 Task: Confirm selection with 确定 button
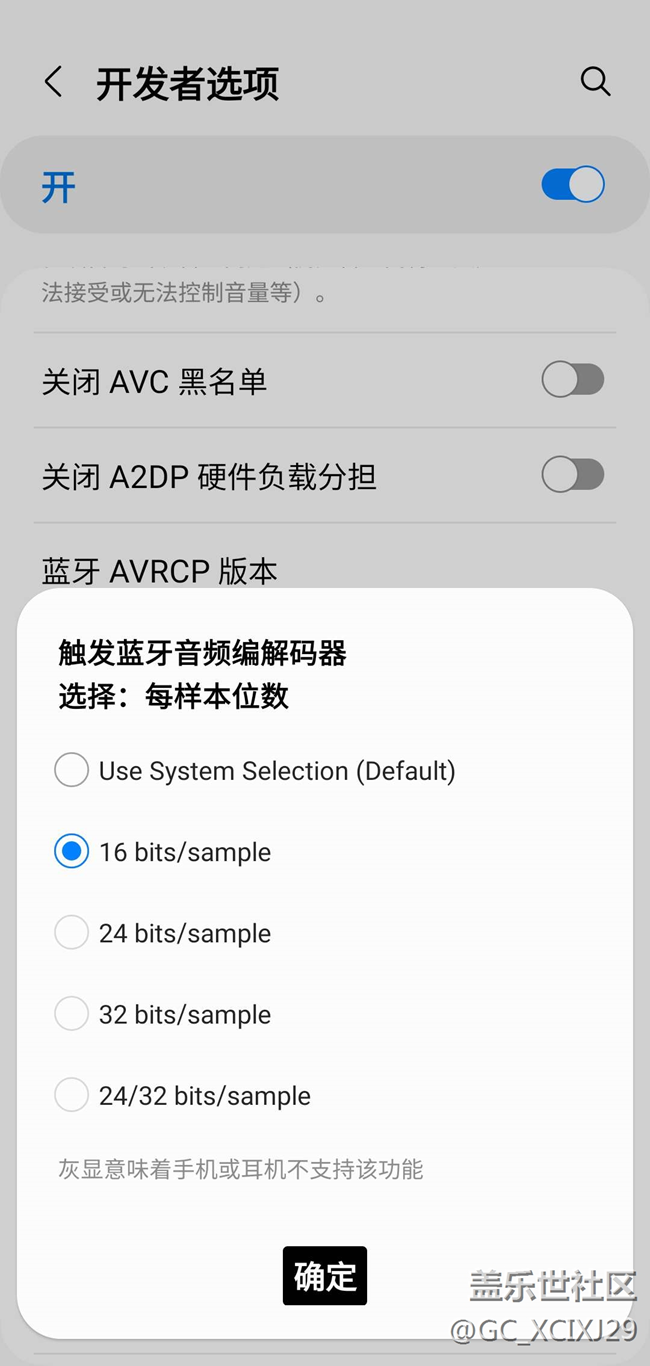[x=325, y=1276]
